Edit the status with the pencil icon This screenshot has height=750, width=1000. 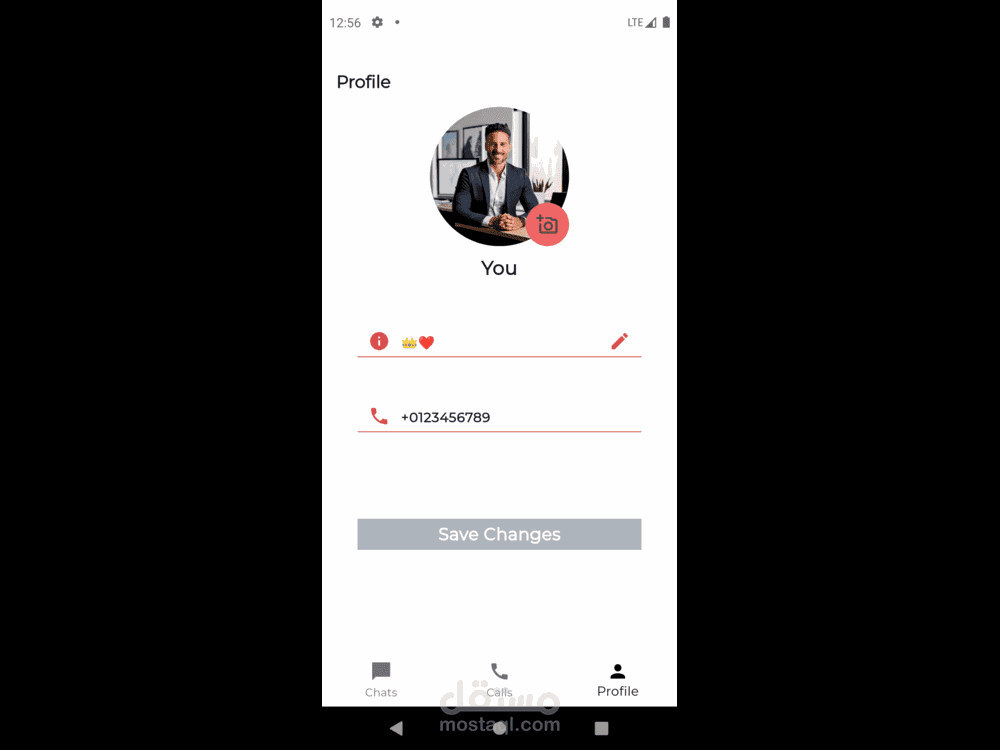[x=619, y=341]
